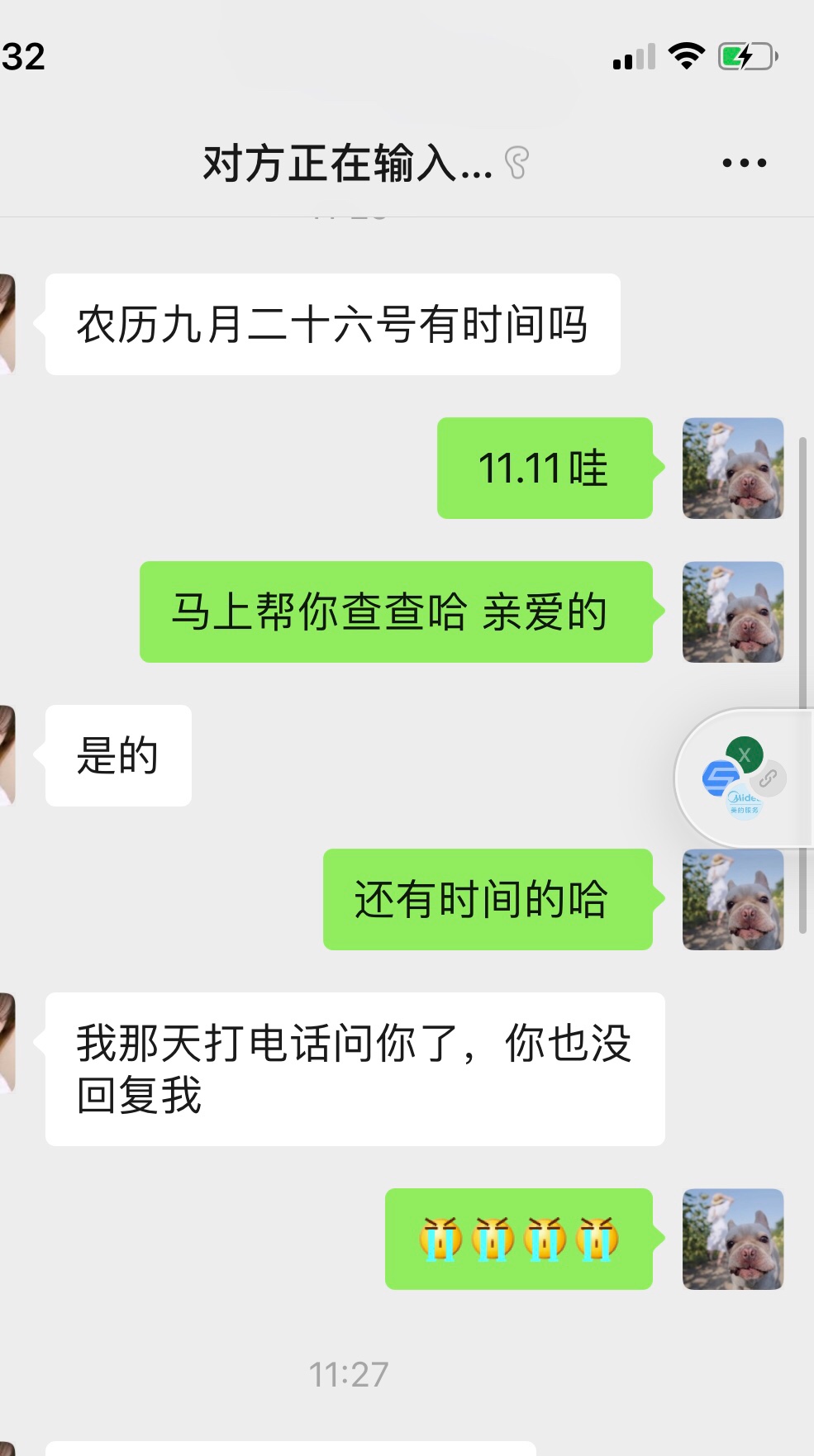Open the floating mini-program window bubble

point(745,778)
